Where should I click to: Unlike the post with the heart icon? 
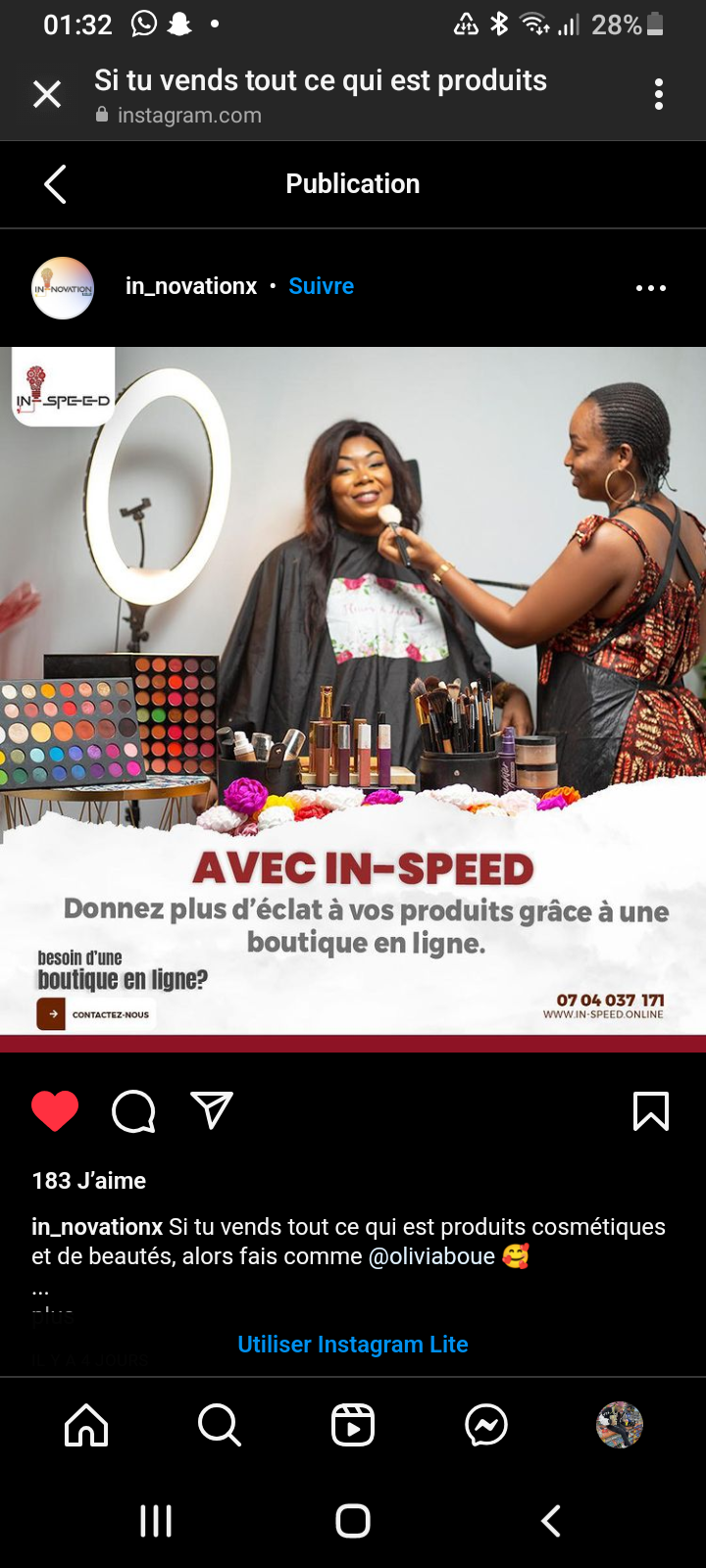click(55, 1111)
